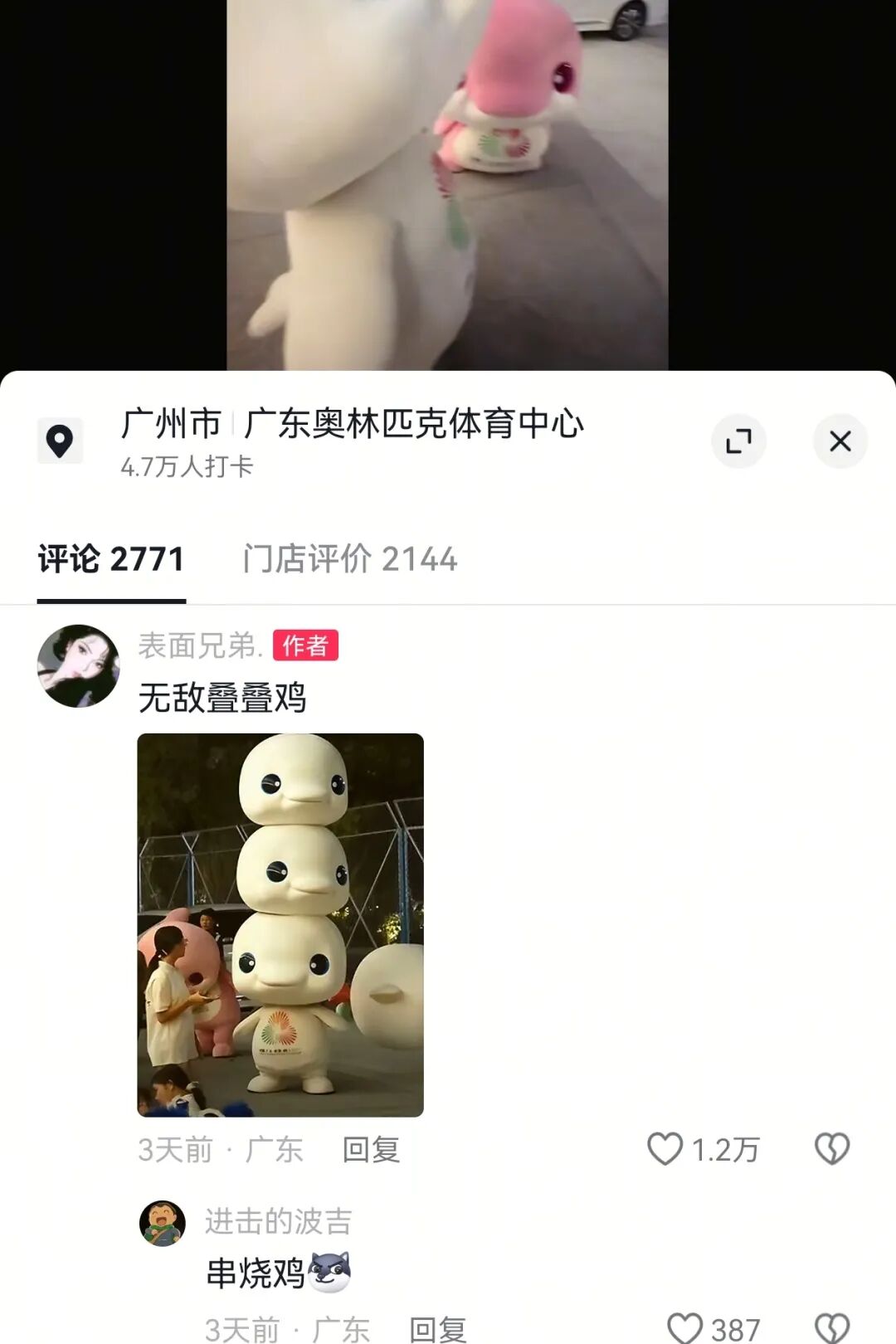
Task: Open 表面兄弟's profile avatar
Action: (x=79, y=666)
